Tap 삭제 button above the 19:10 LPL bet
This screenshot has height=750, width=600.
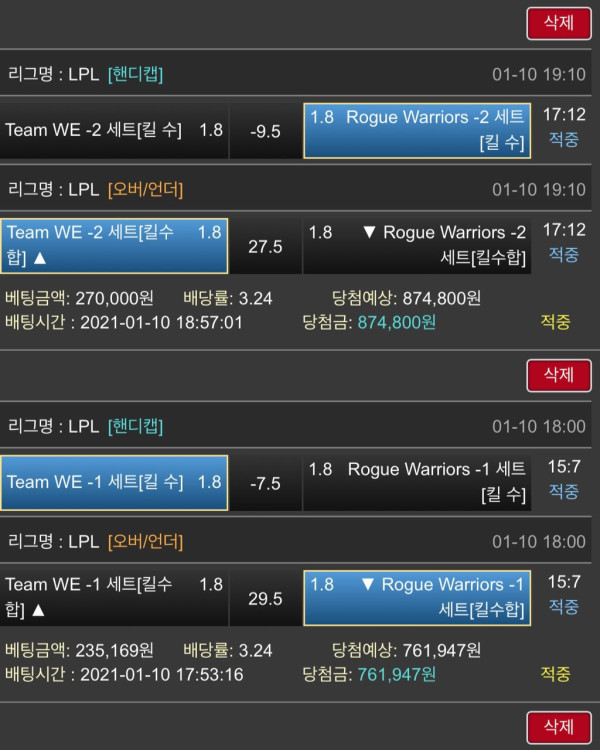[x=558, y=22]
